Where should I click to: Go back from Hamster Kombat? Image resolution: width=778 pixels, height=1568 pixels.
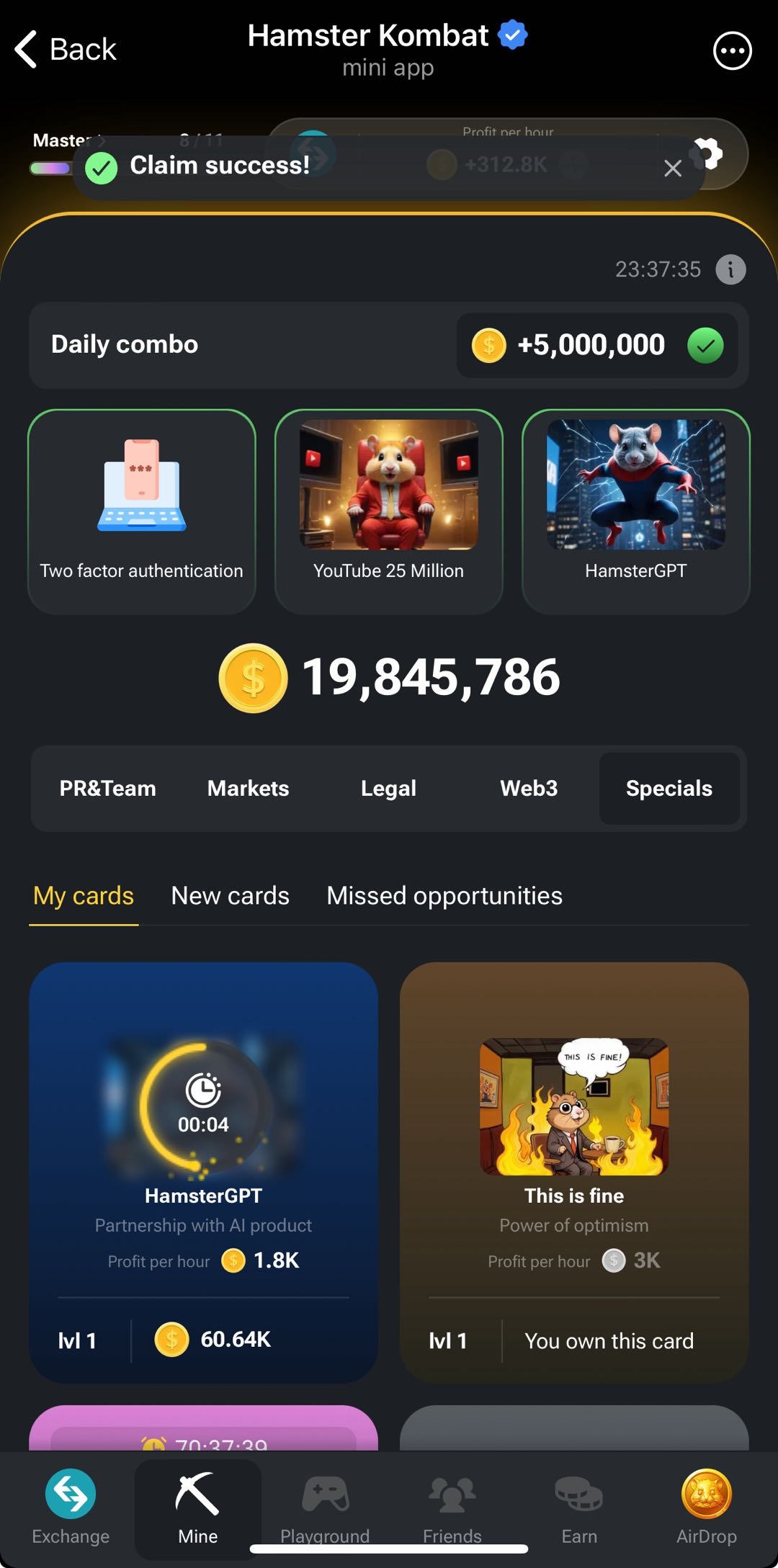66,50
